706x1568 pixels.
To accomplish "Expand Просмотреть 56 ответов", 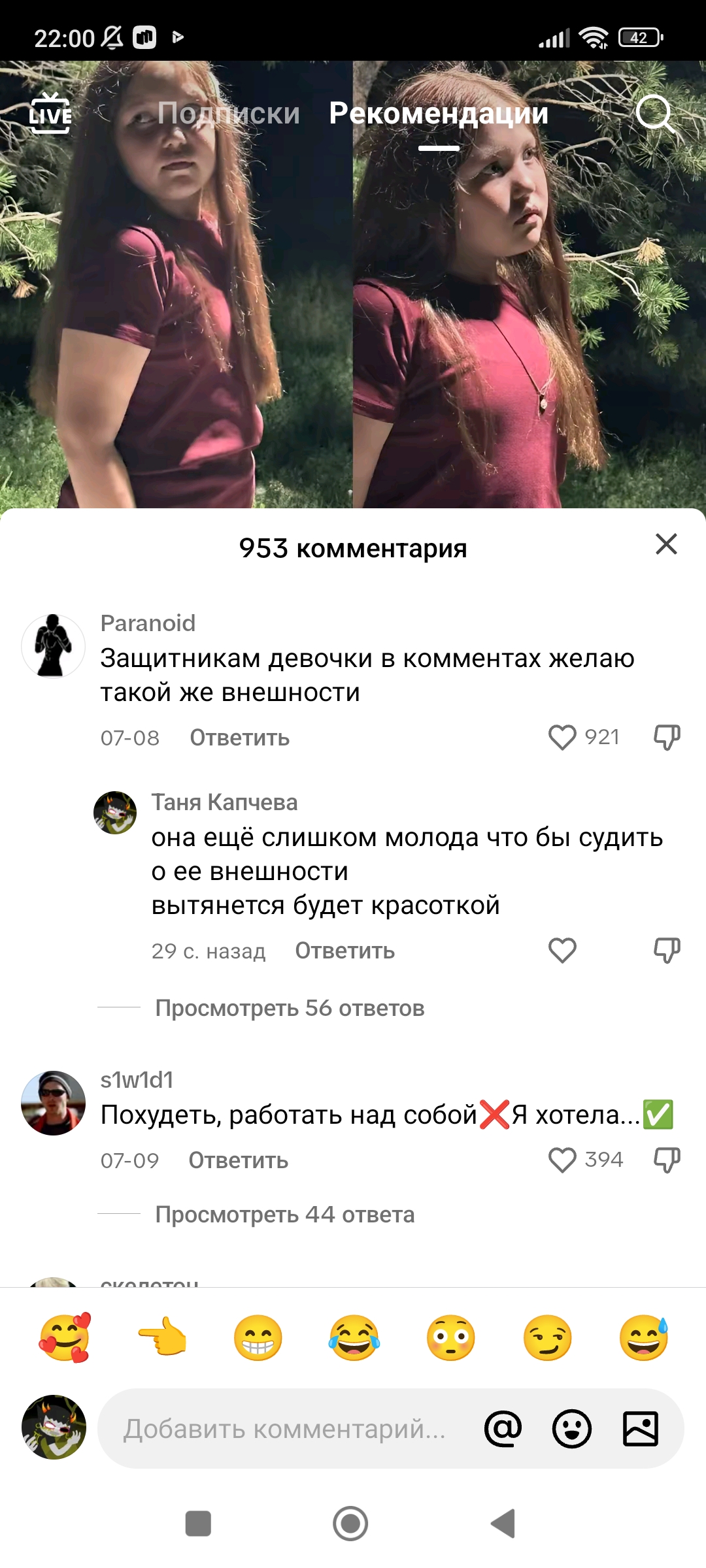I will pyautogui.click(x=290, y=1008).
